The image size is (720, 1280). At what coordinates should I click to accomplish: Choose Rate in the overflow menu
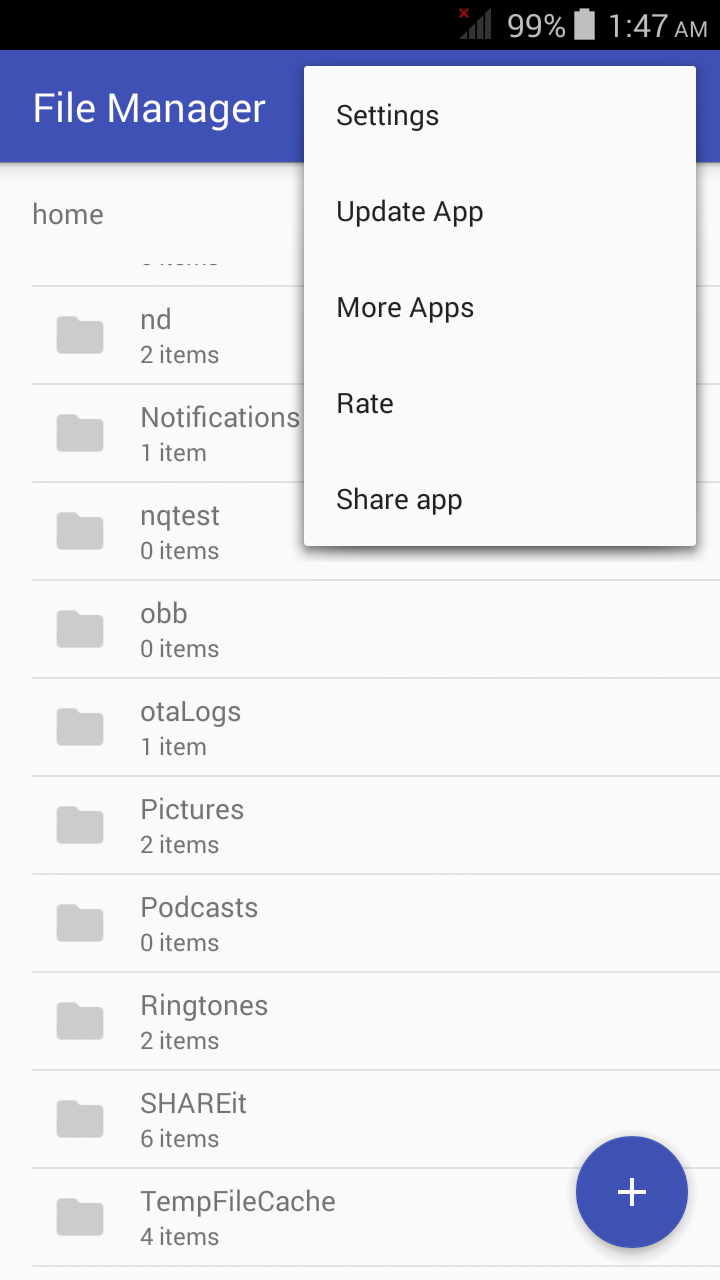coord(365,403)
